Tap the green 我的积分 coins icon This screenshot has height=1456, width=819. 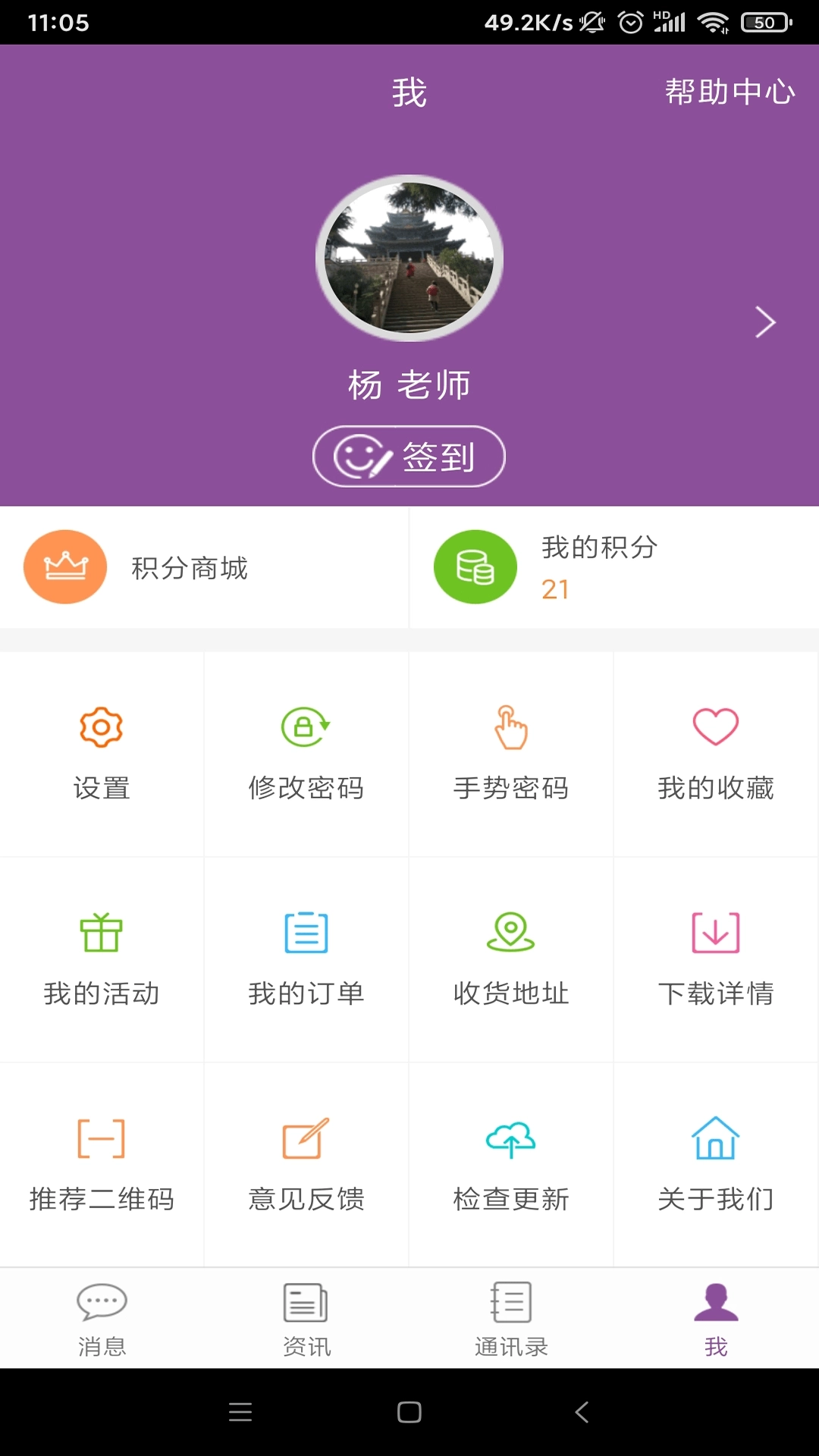(x=475, y=566)
